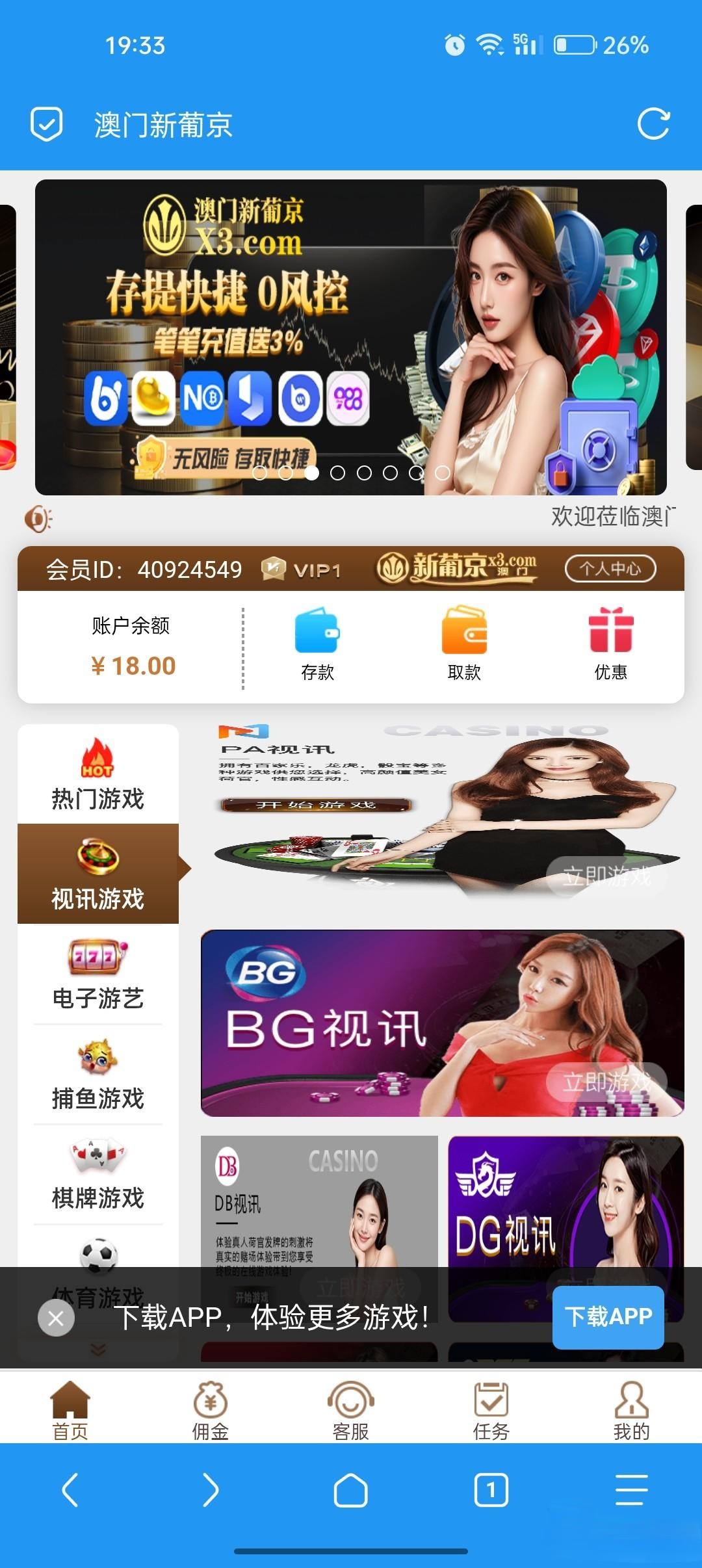Tap 存款 to deposit funds

pyautogui.click(x=317, y=644)
